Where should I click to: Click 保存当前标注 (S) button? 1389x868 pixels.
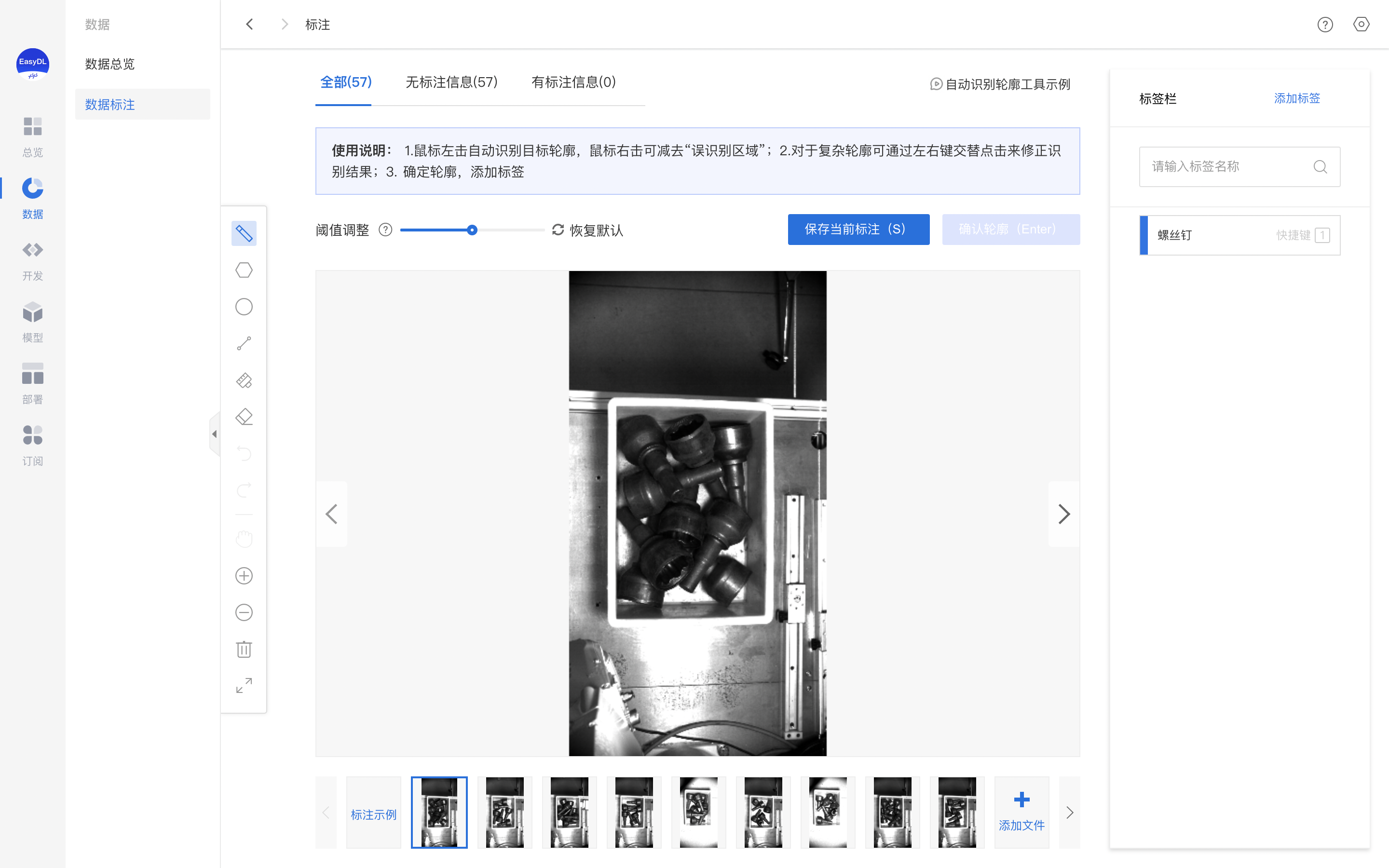(x=858, y=230)
